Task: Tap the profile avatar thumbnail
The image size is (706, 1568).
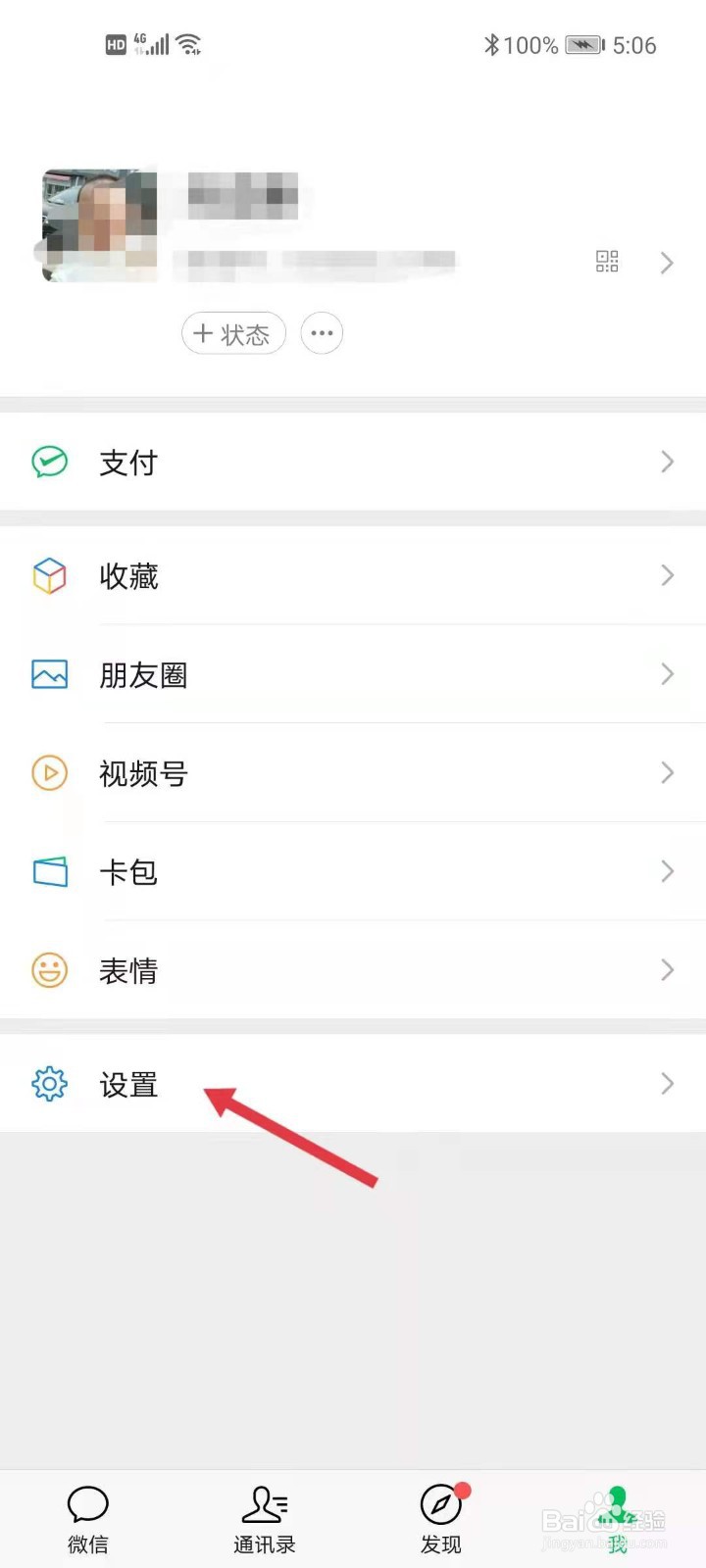Action: 97,223
